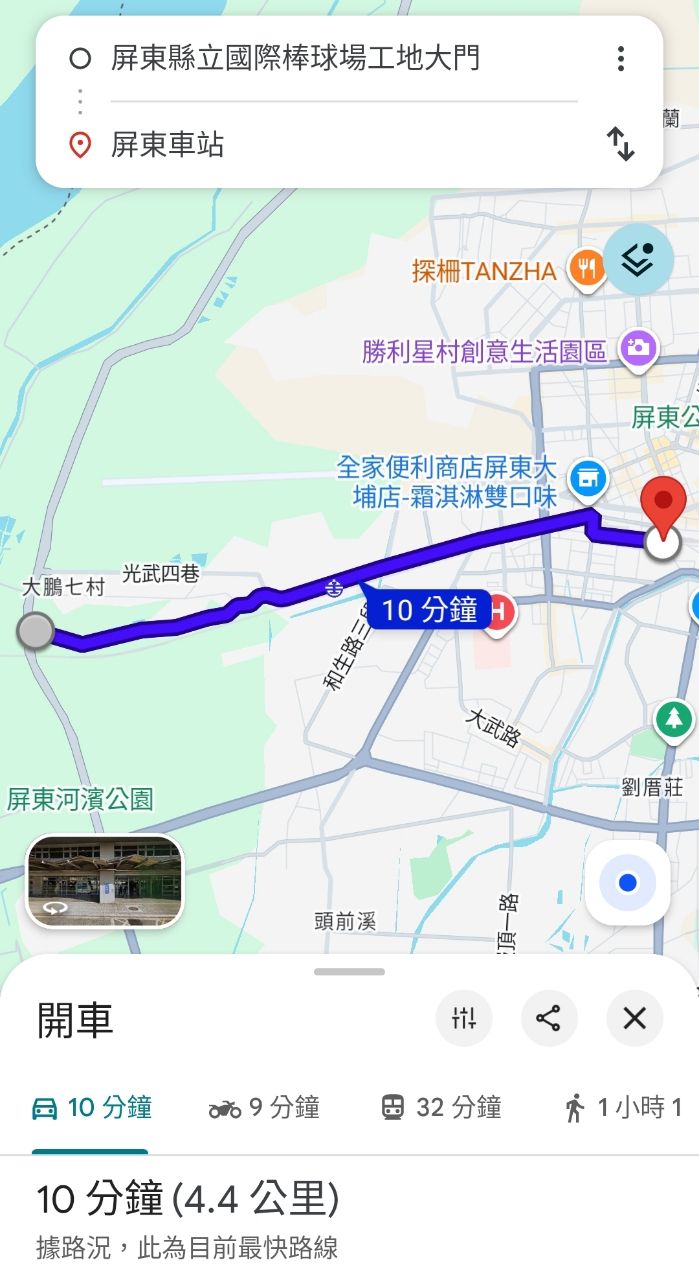Viewport: 699px width, 1280px height.
Task: Open the route overflow menu
Action: [621, 58]
